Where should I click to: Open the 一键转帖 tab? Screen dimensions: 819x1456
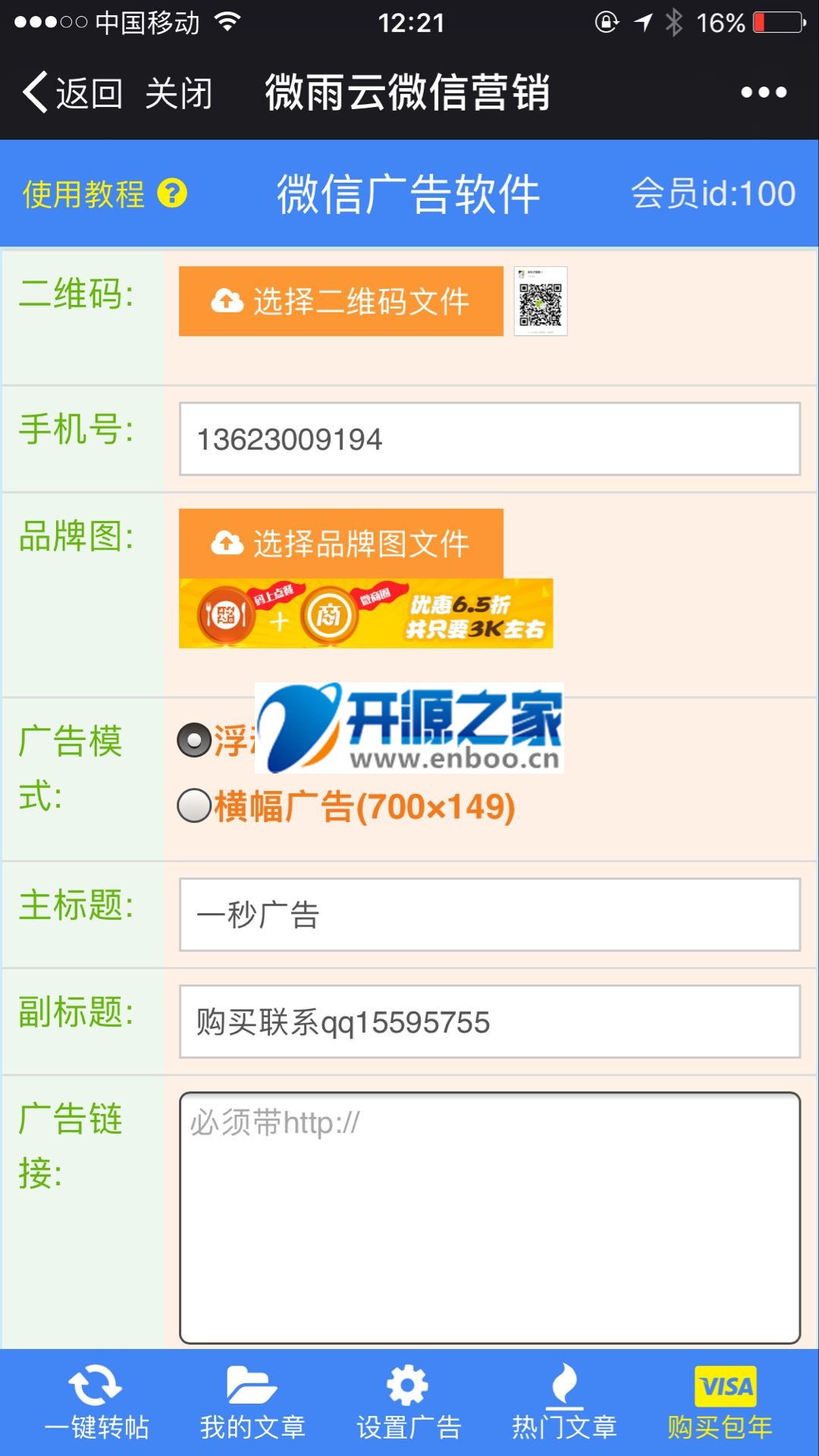(x=96, y=1402)
